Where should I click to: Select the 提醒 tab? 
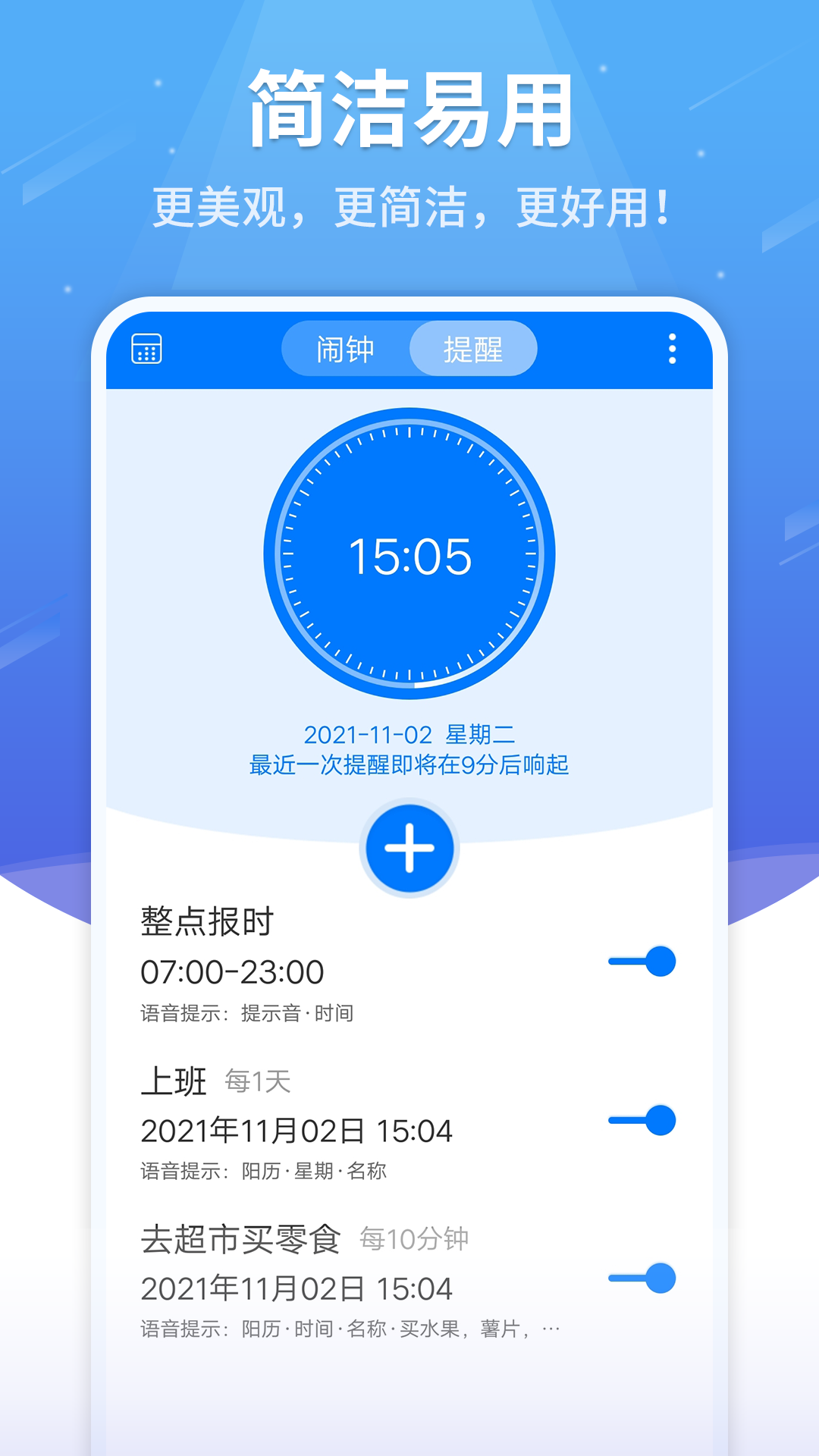472,349
